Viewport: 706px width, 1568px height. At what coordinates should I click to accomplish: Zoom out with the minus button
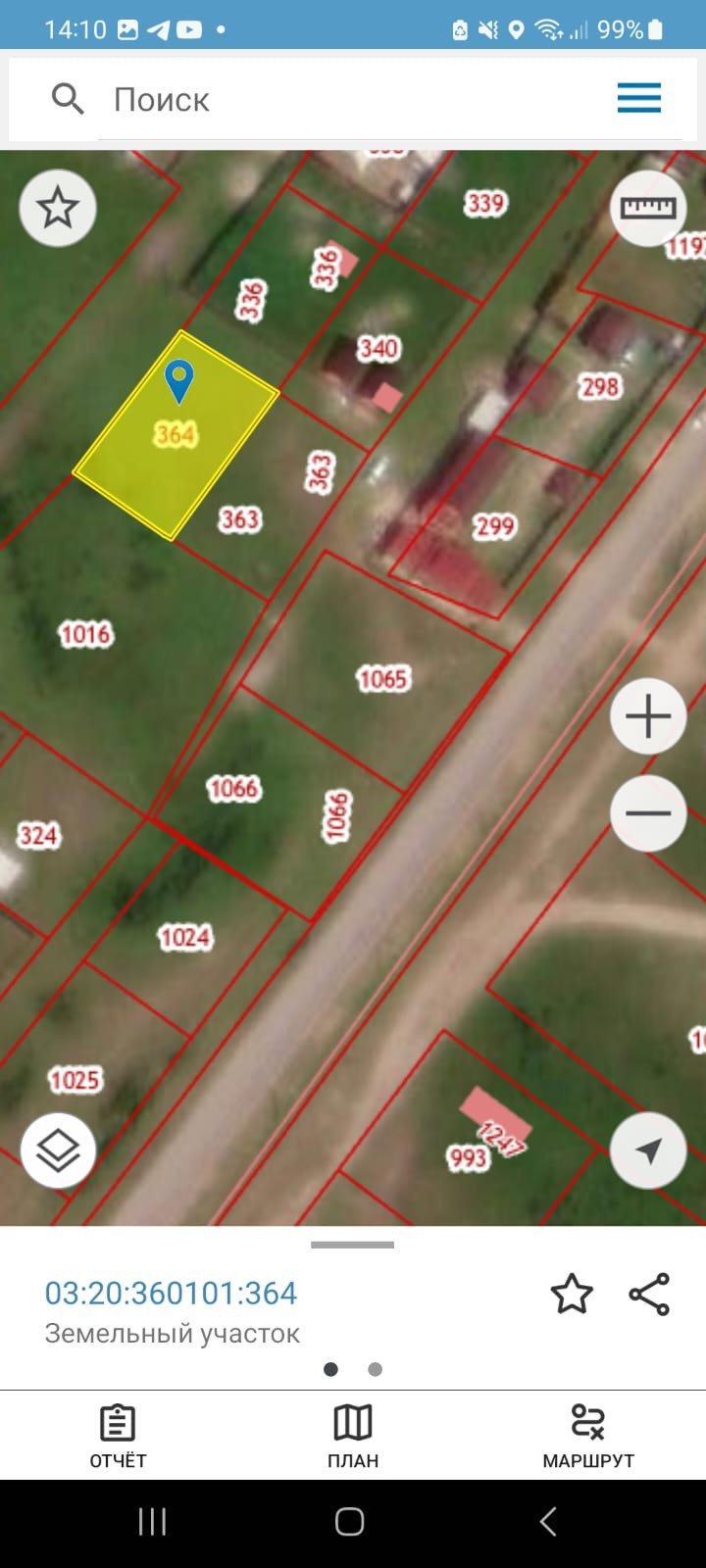648,813
